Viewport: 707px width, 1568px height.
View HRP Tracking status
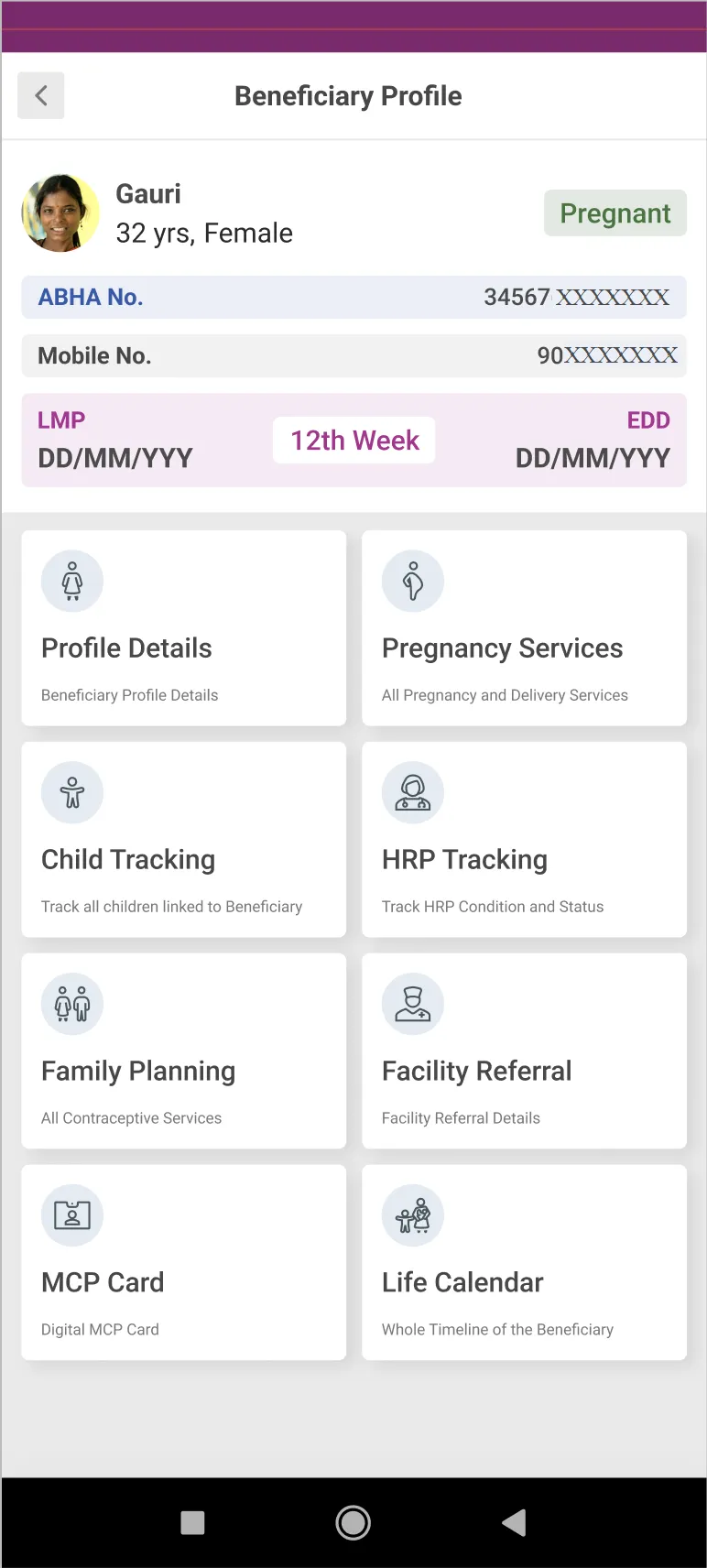pos(524,840)
